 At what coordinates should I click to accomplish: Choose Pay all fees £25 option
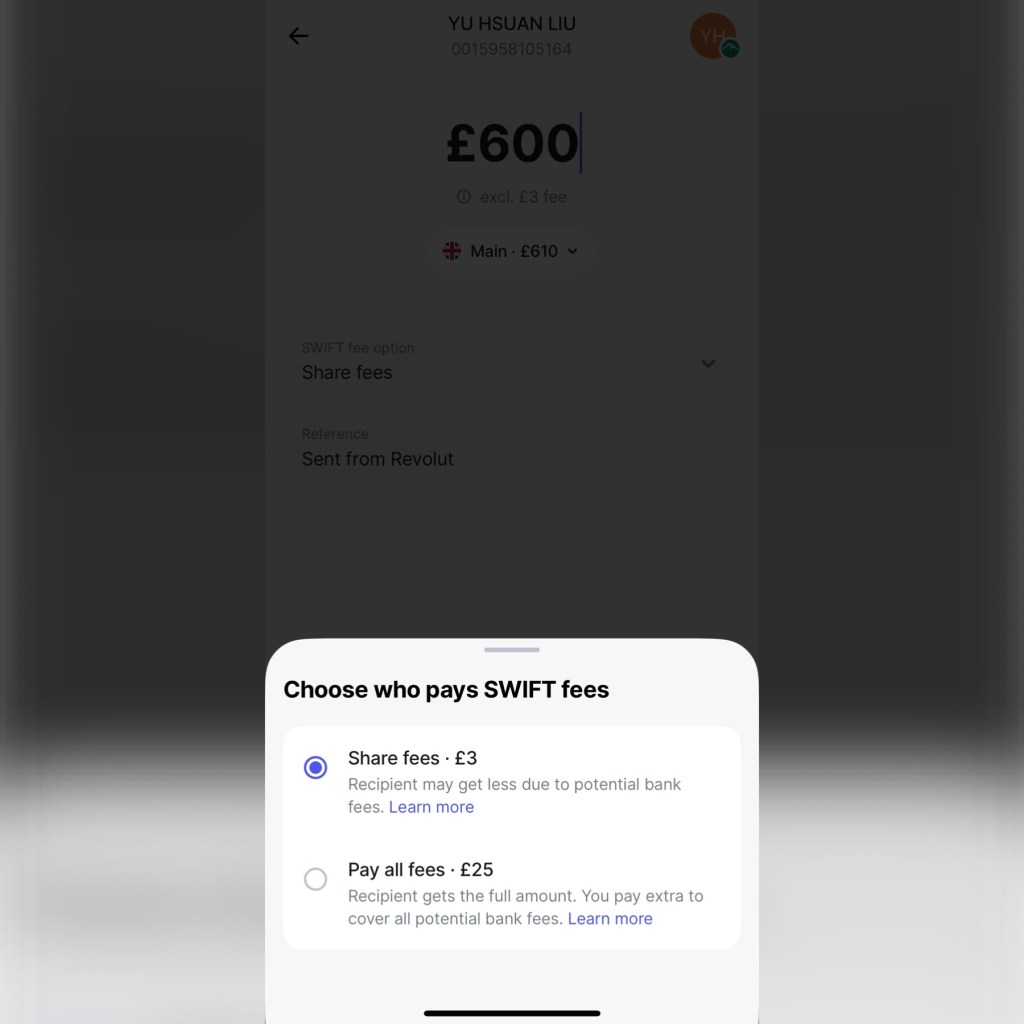[x=315, y=880]
